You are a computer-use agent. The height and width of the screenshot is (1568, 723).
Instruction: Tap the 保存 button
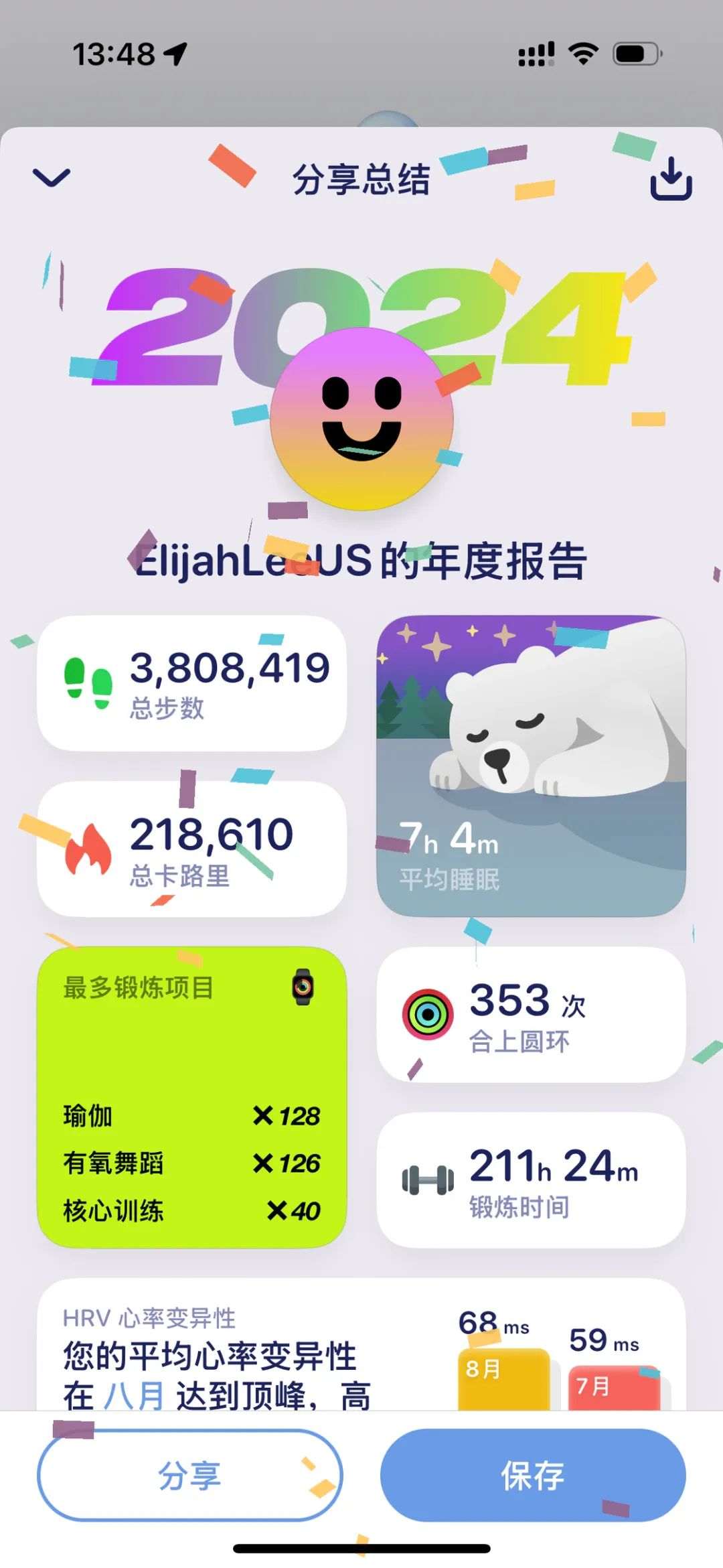click(533, 1475)
